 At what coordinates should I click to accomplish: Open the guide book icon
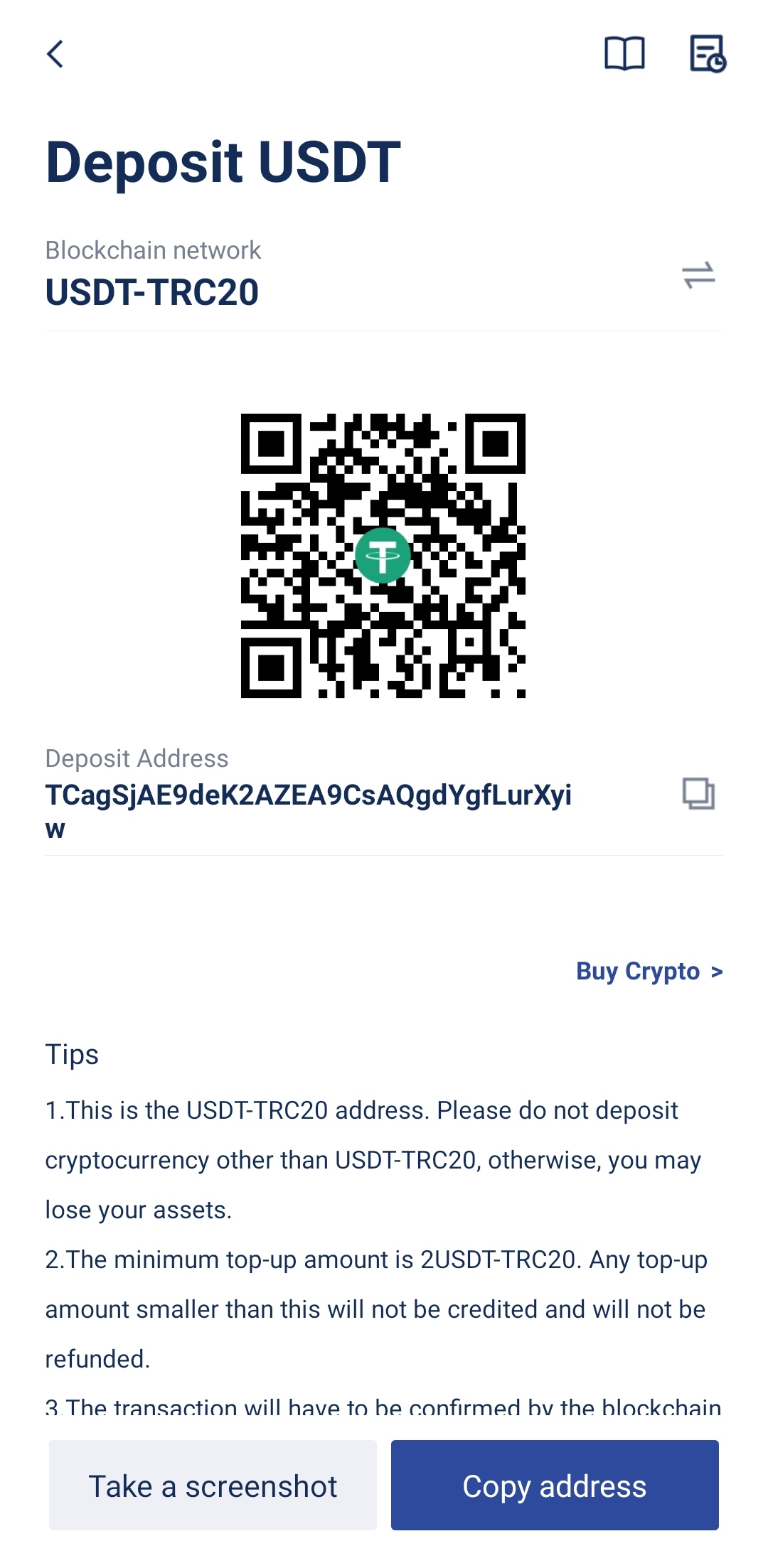pos(624,54)
